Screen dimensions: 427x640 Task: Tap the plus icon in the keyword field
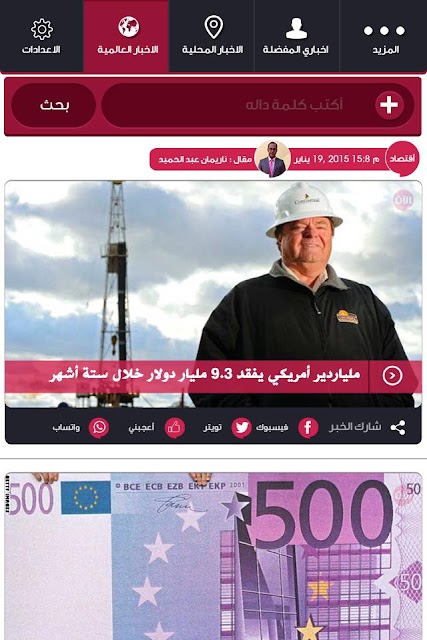[389, 105]
